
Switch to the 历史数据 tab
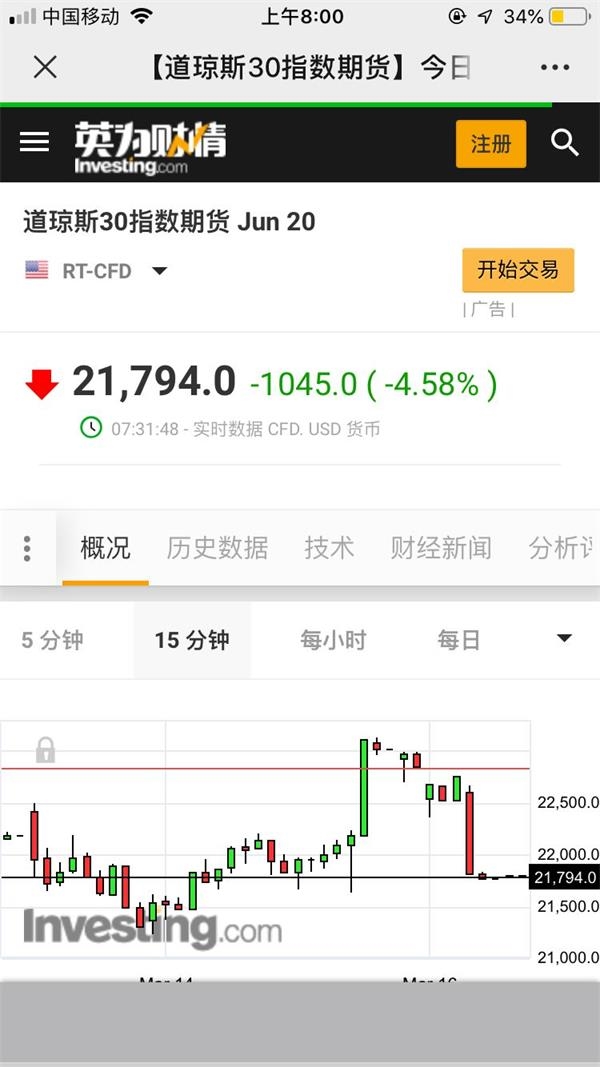[x=217, y=548]
